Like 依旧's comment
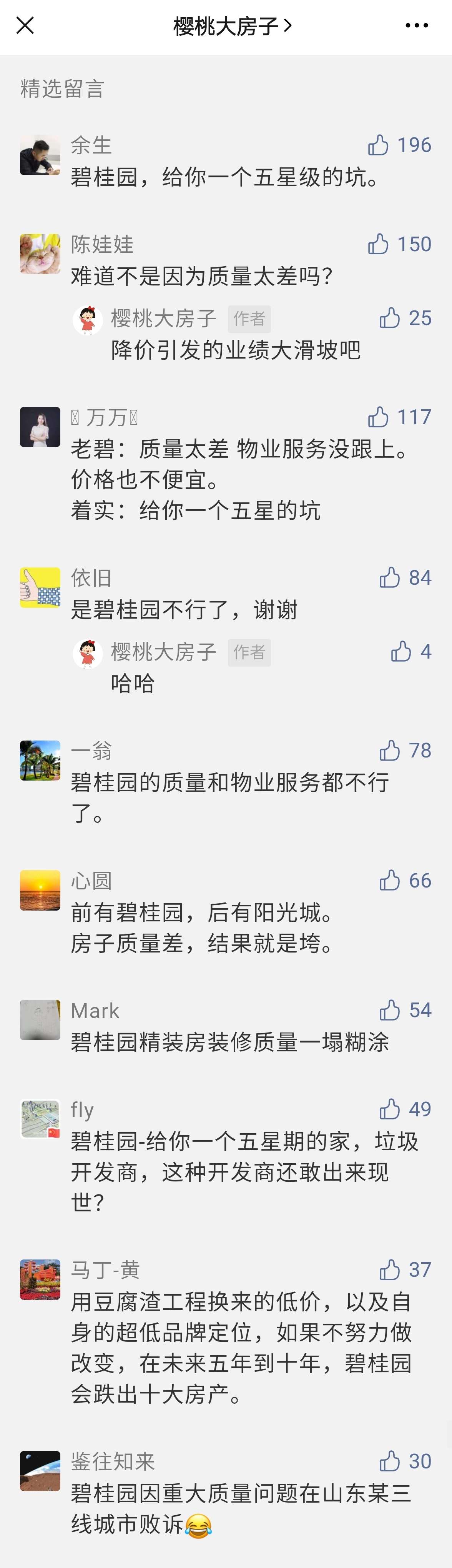The height and width of the screenshot is (1568, 452). point(390,578)
